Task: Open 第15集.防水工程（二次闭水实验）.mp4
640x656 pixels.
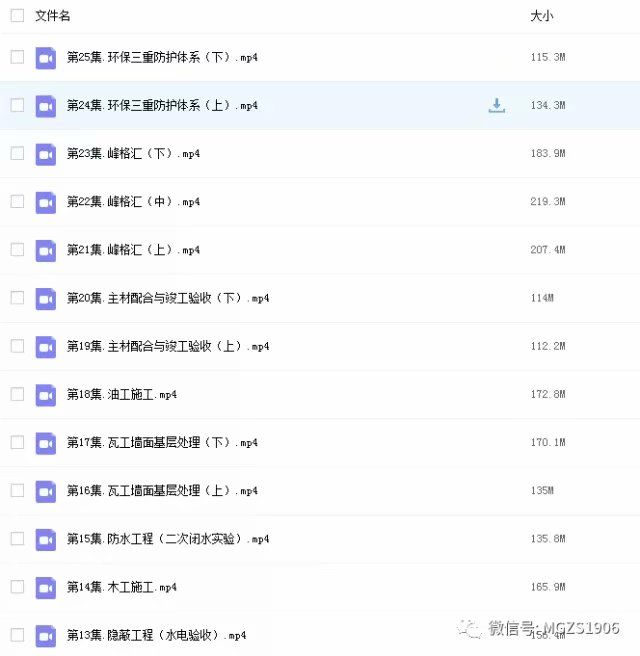Action: (x=168, y=539)
